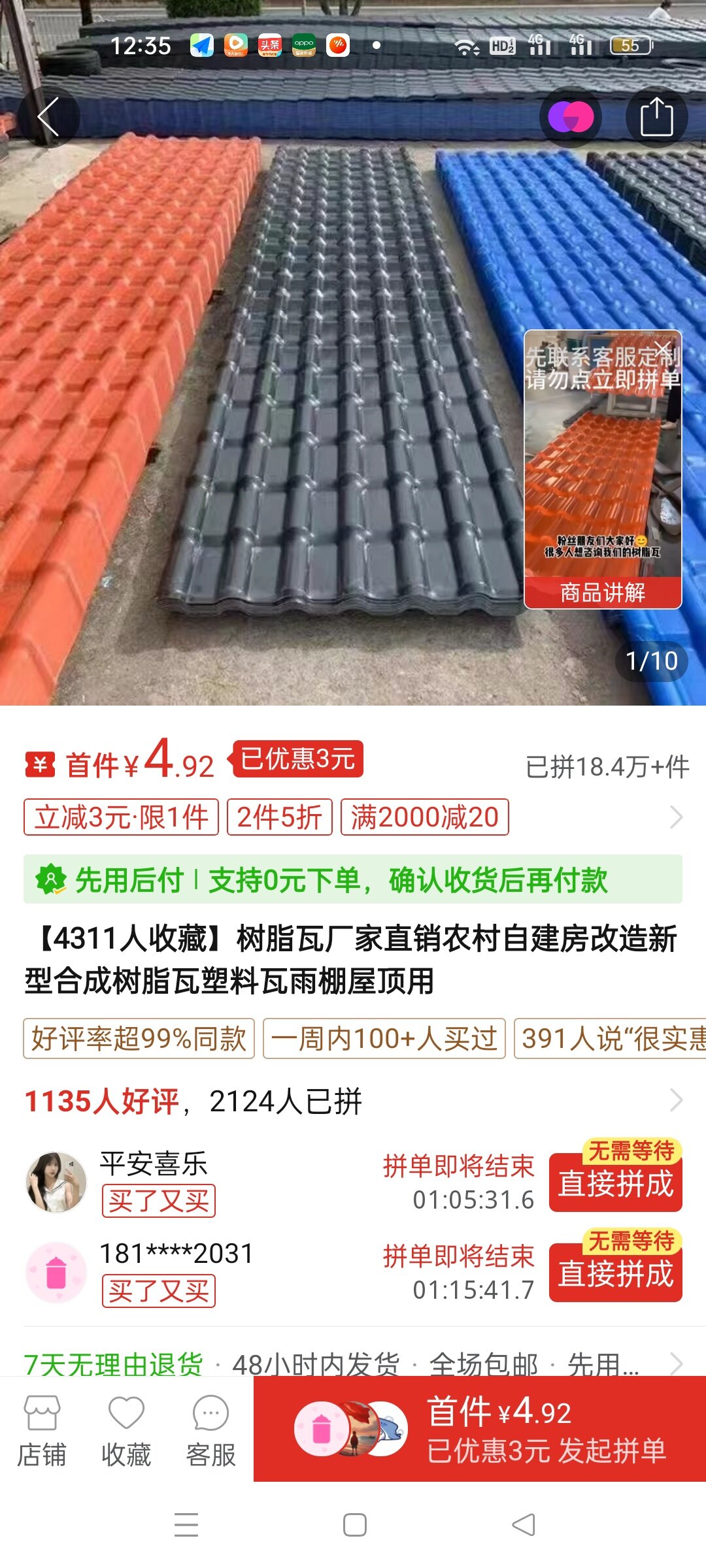Join 平安喜乐's group via 直接拼成
Screen dimensions: 706x1568
[616, 1184]
